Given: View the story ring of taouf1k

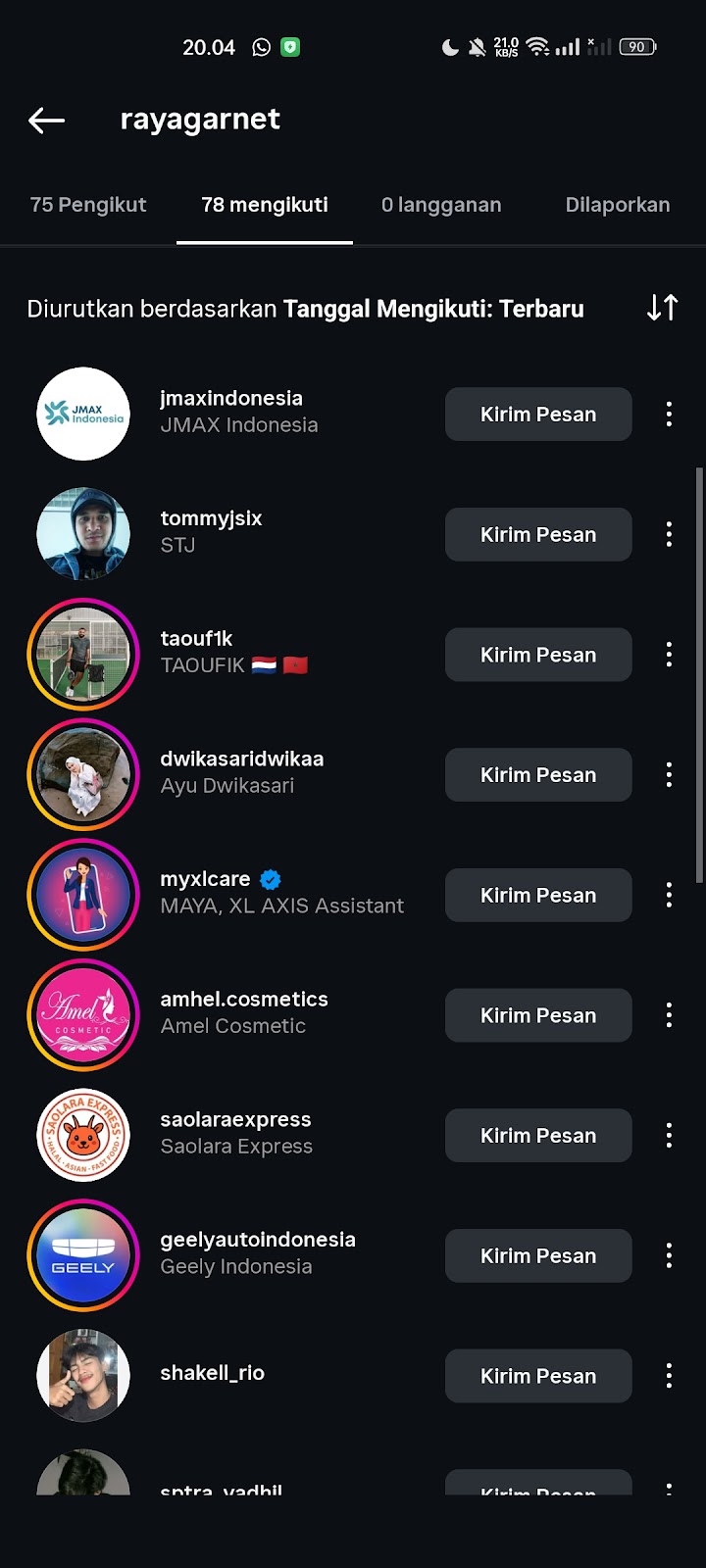Looking at the screenshot, I should coord(83,655).
